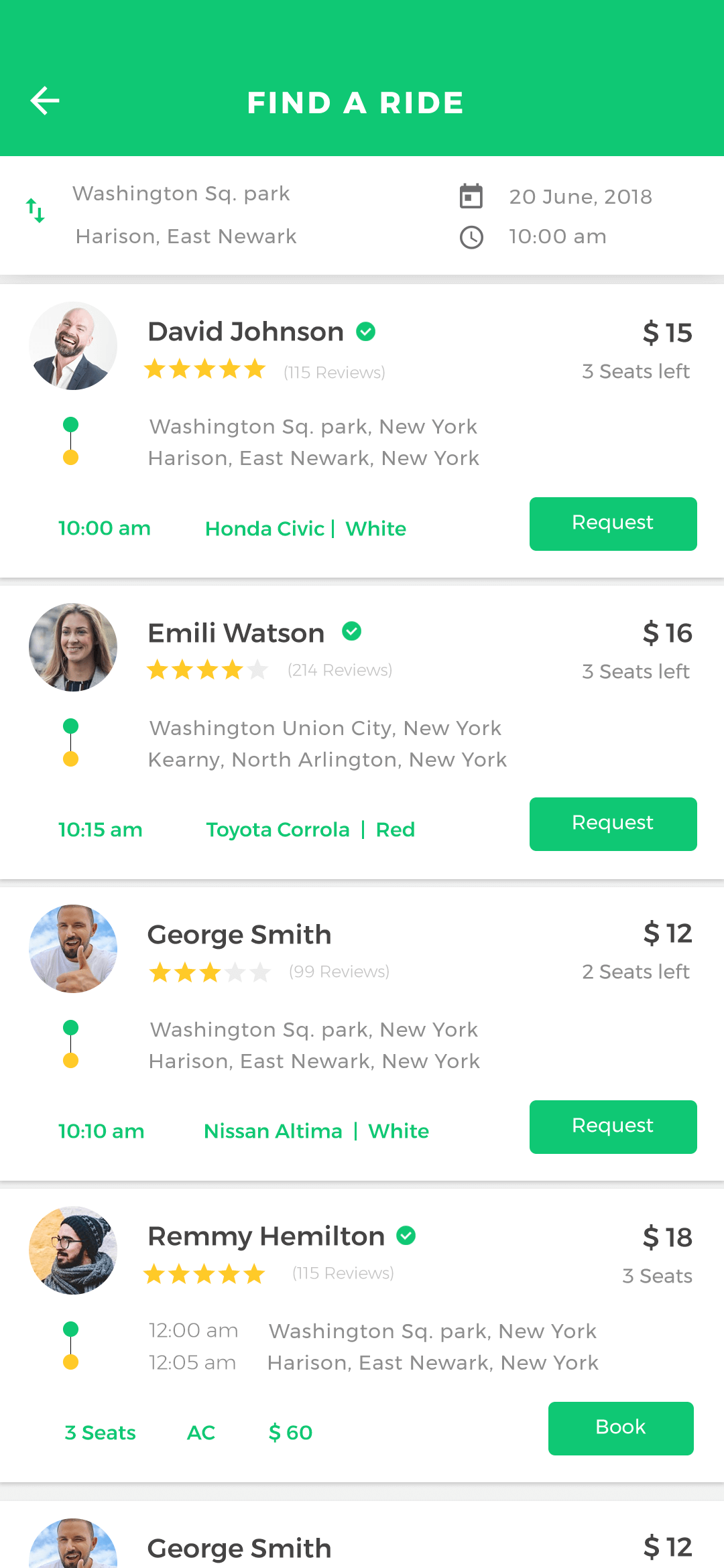Open the calendar icon for date
This screenshot has width=724, height=1568.
point(471,196)
